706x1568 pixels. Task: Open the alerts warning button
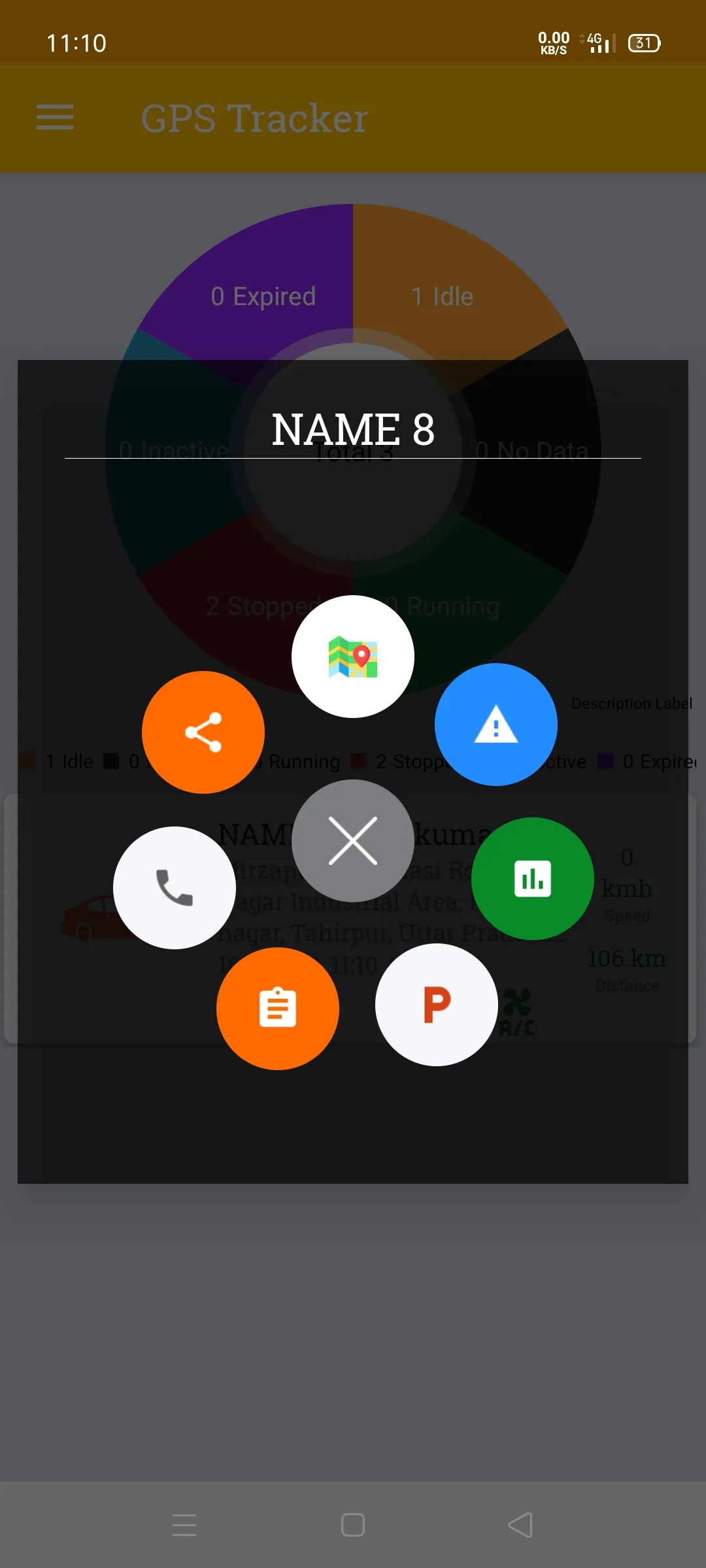click(496, 725)
